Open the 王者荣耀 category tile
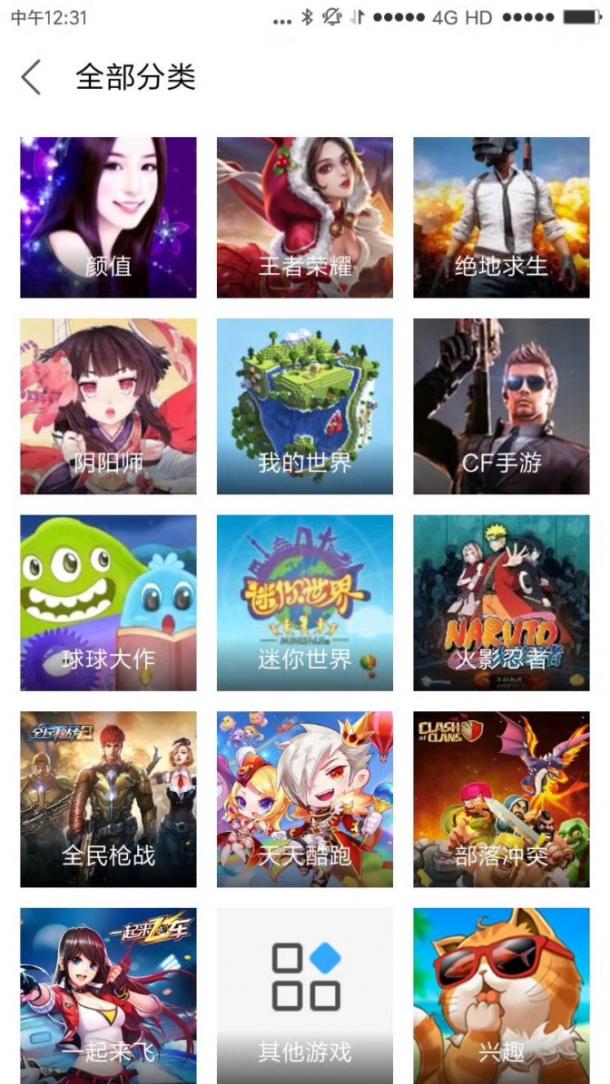 point(305,217)
